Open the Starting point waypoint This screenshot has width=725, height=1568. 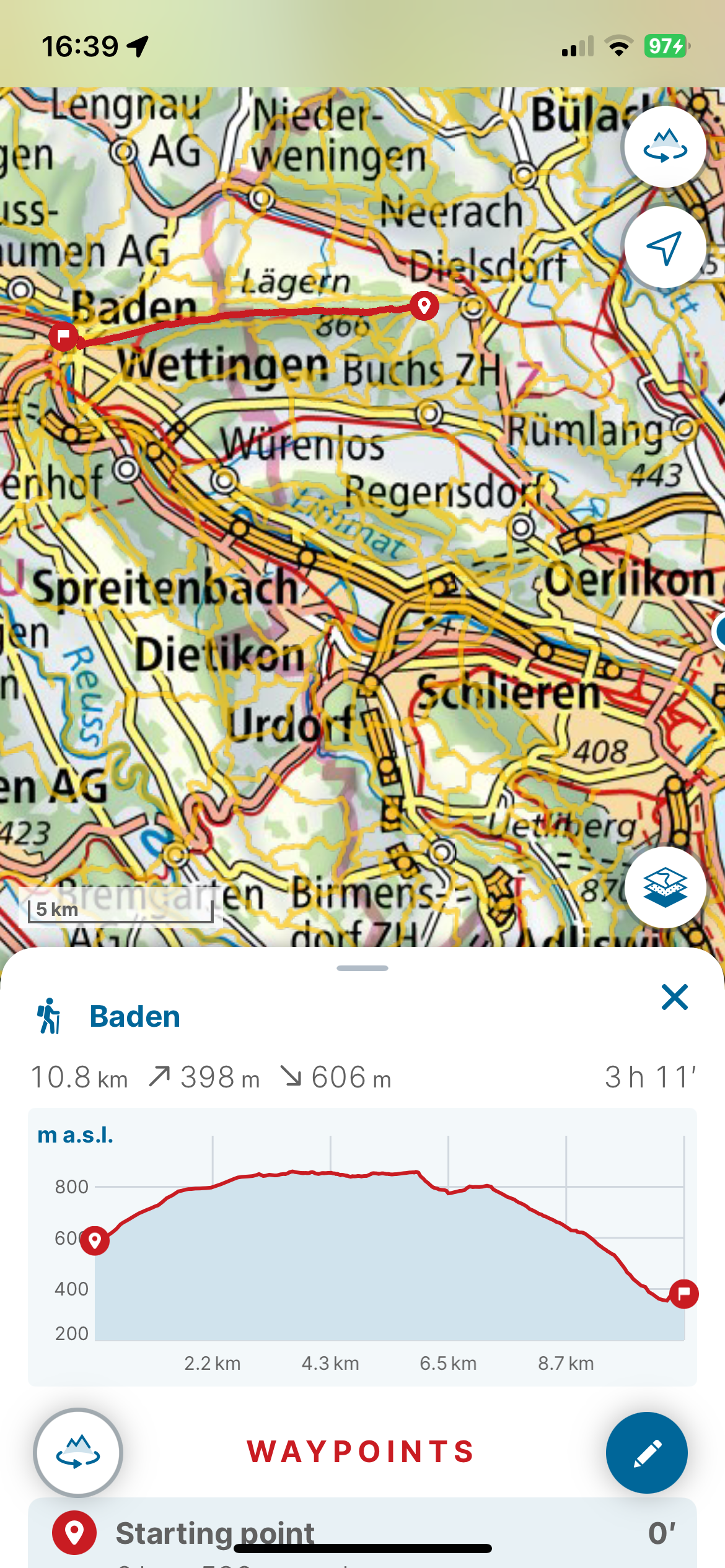[362, 1533]
